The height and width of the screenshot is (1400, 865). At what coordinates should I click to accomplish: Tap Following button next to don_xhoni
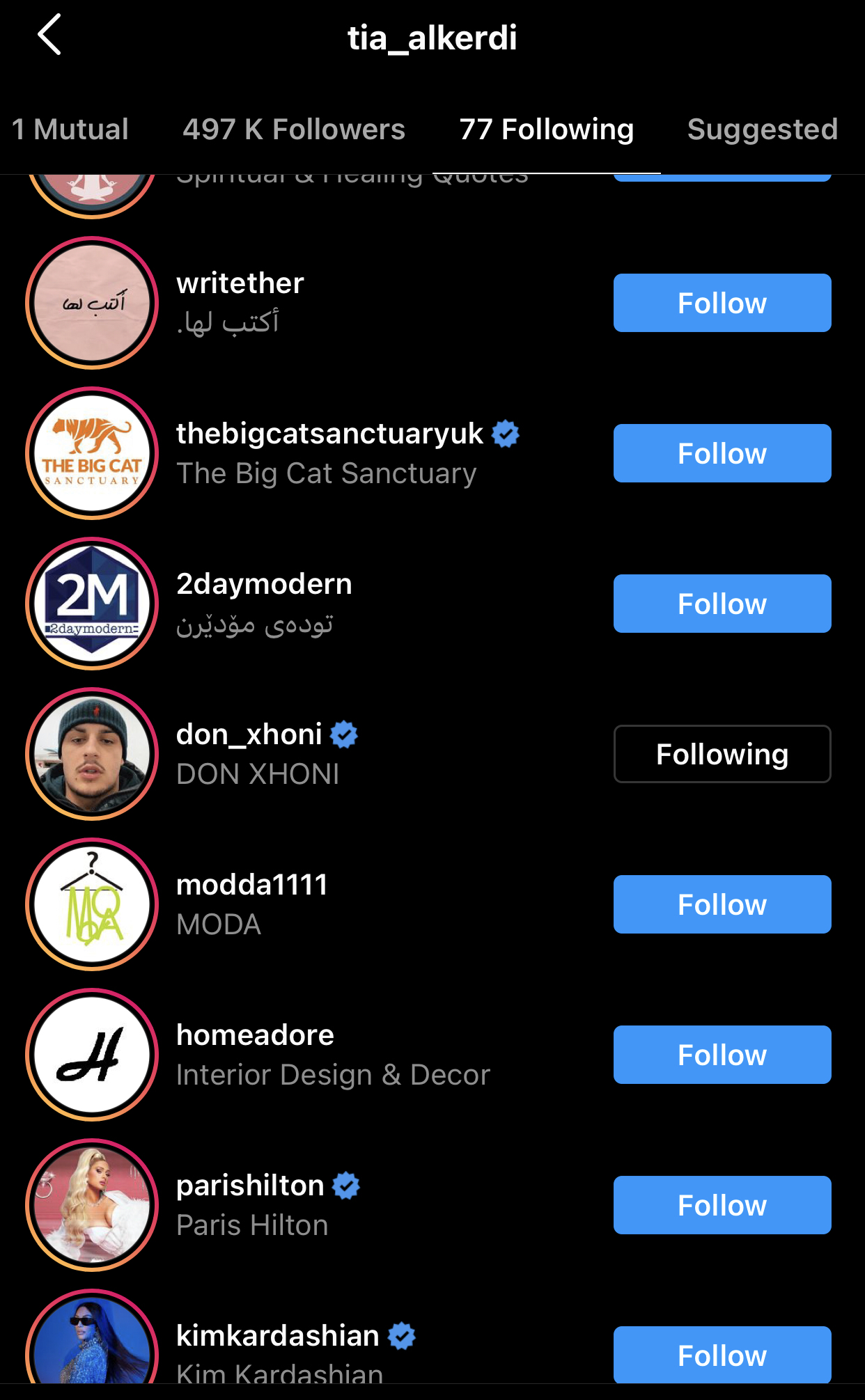(x=722, y=754)
